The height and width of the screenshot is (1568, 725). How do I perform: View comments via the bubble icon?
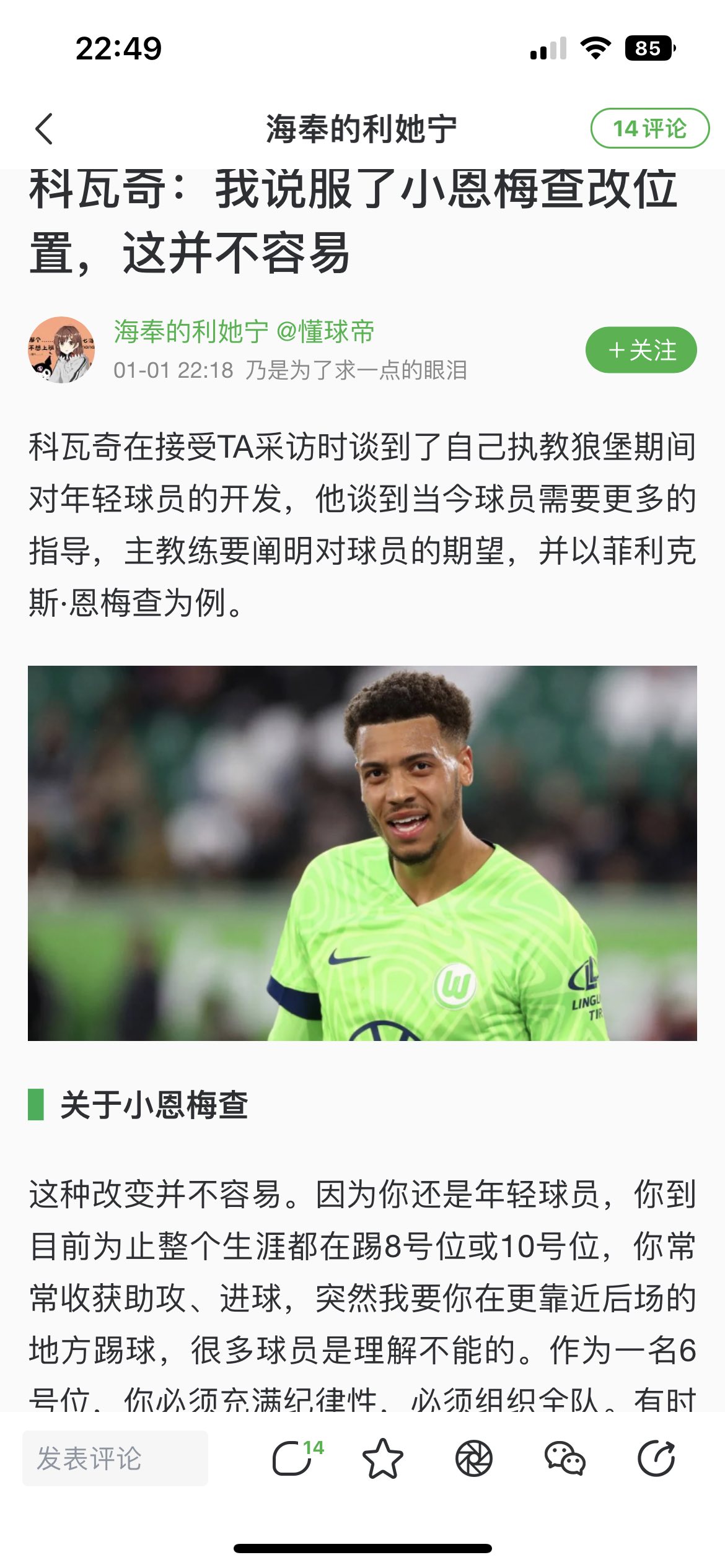292,1458
